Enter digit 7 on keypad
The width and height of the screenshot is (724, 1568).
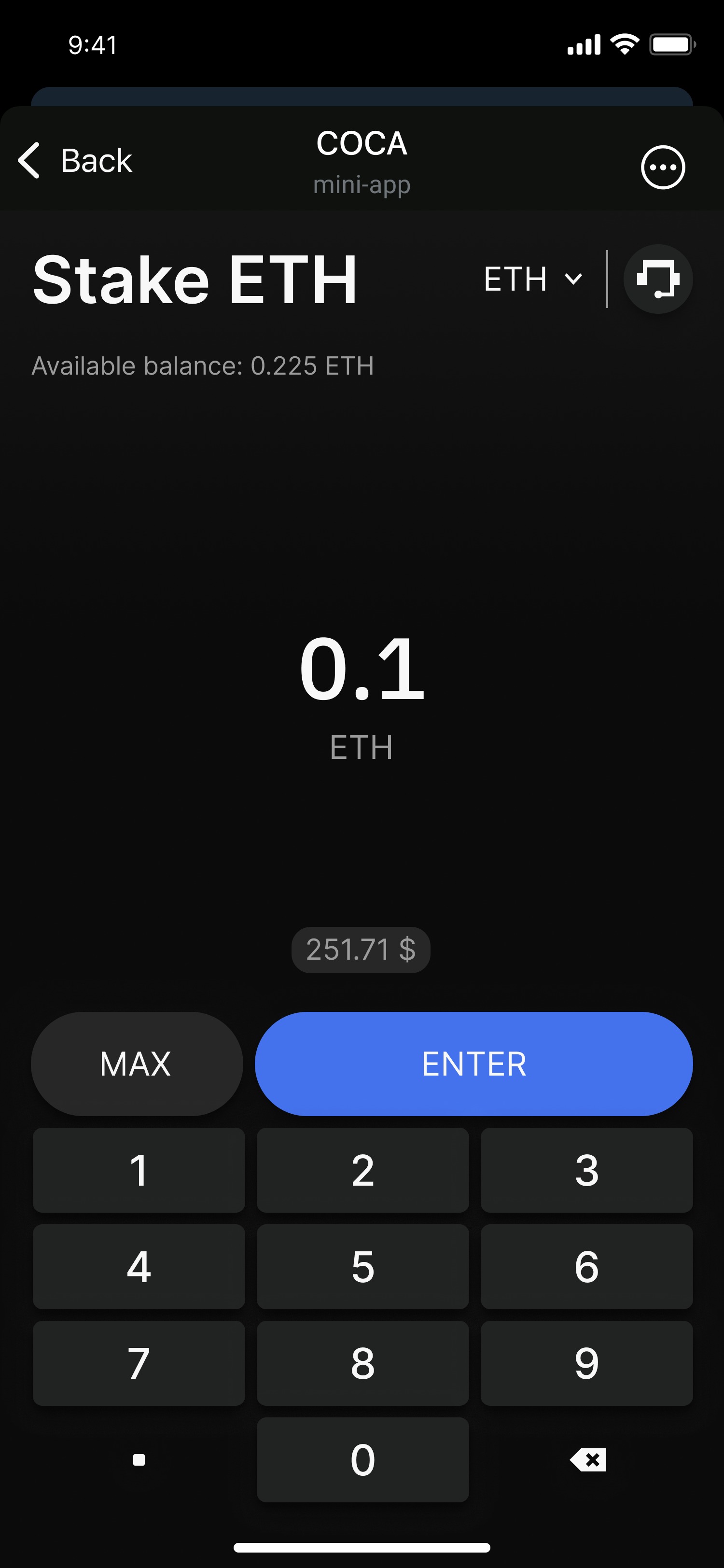pos(139,1363)
